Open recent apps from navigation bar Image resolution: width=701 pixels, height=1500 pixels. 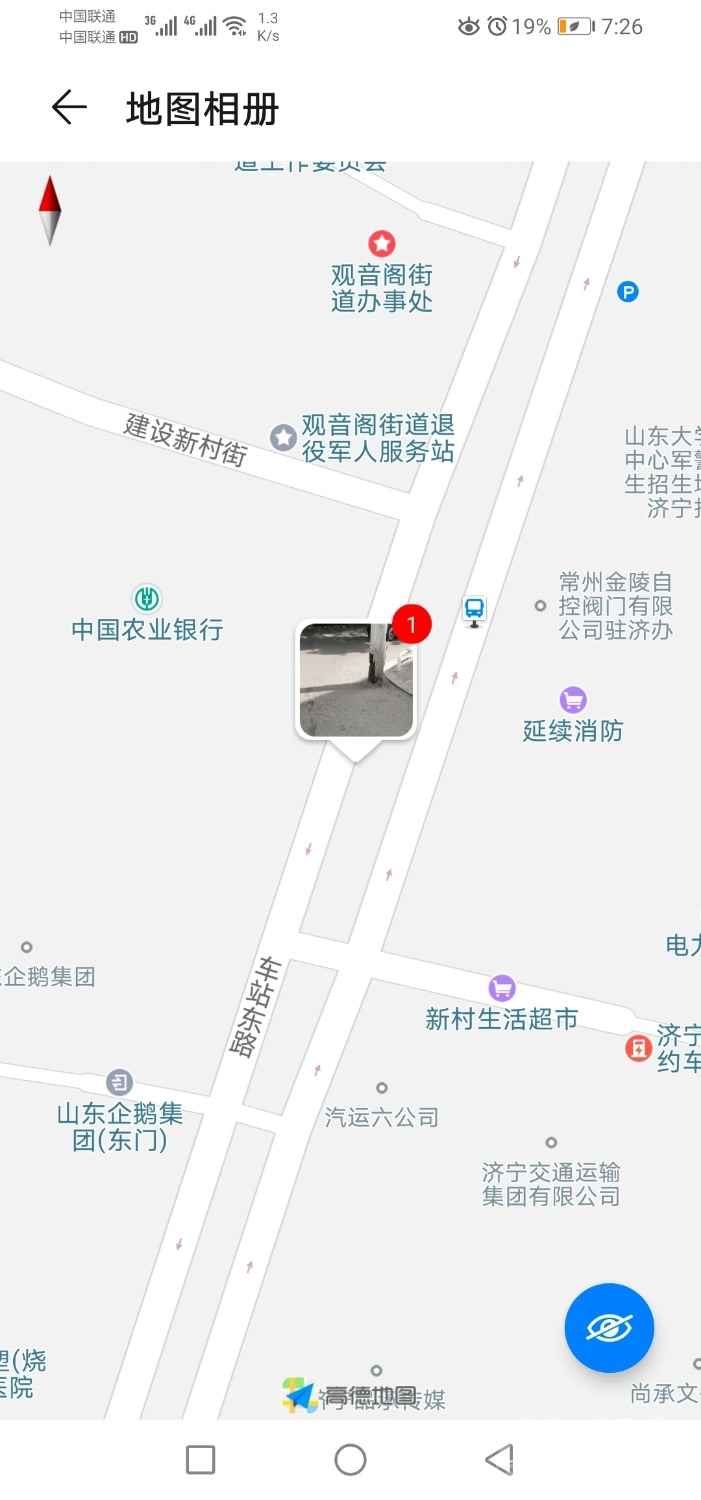click(201, 1459)
